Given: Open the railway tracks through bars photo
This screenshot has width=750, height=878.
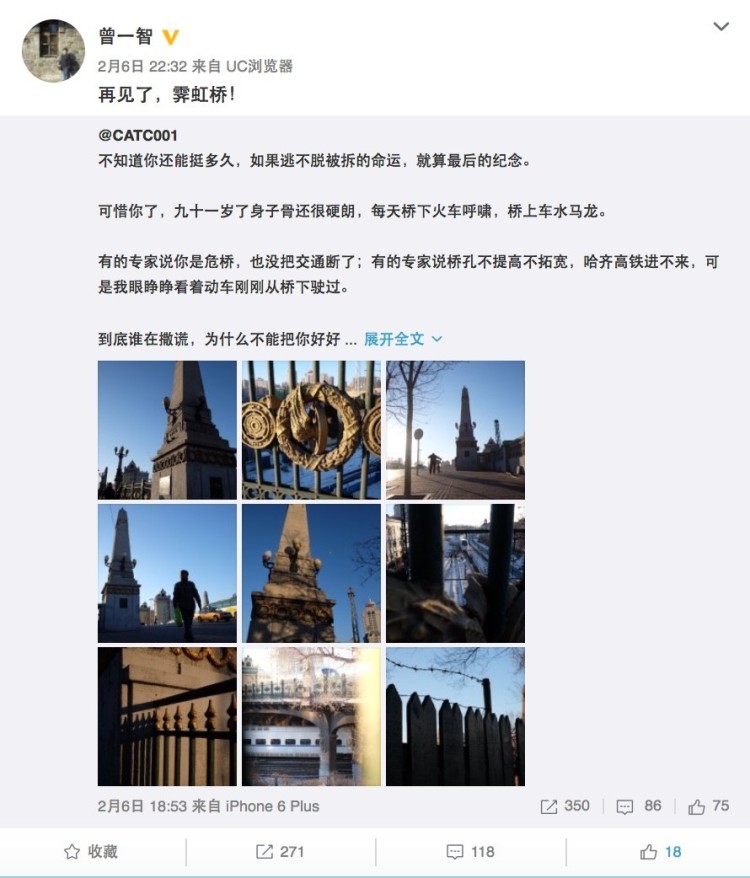Looking at the screenshot, I should (x=455, y=573).
